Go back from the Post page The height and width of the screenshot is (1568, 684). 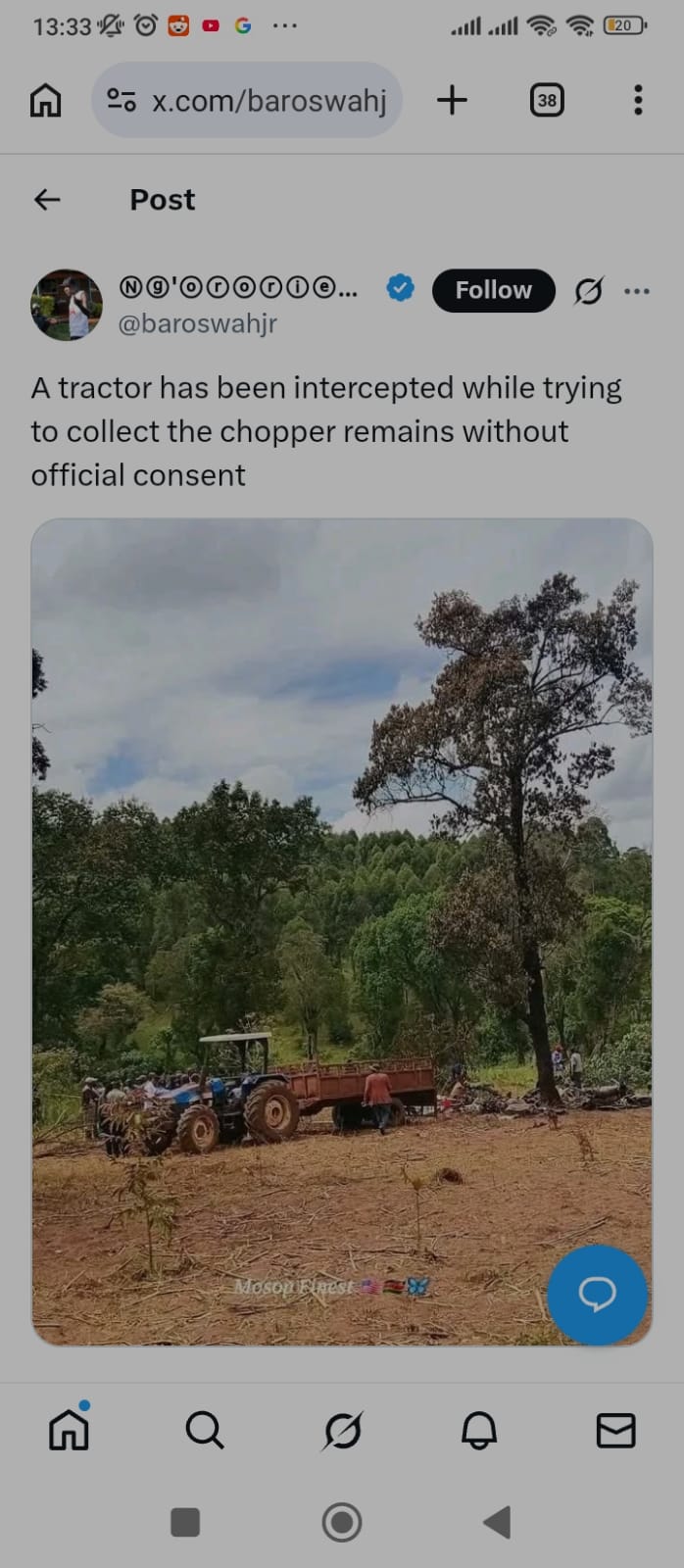click(x=47, y=200)
